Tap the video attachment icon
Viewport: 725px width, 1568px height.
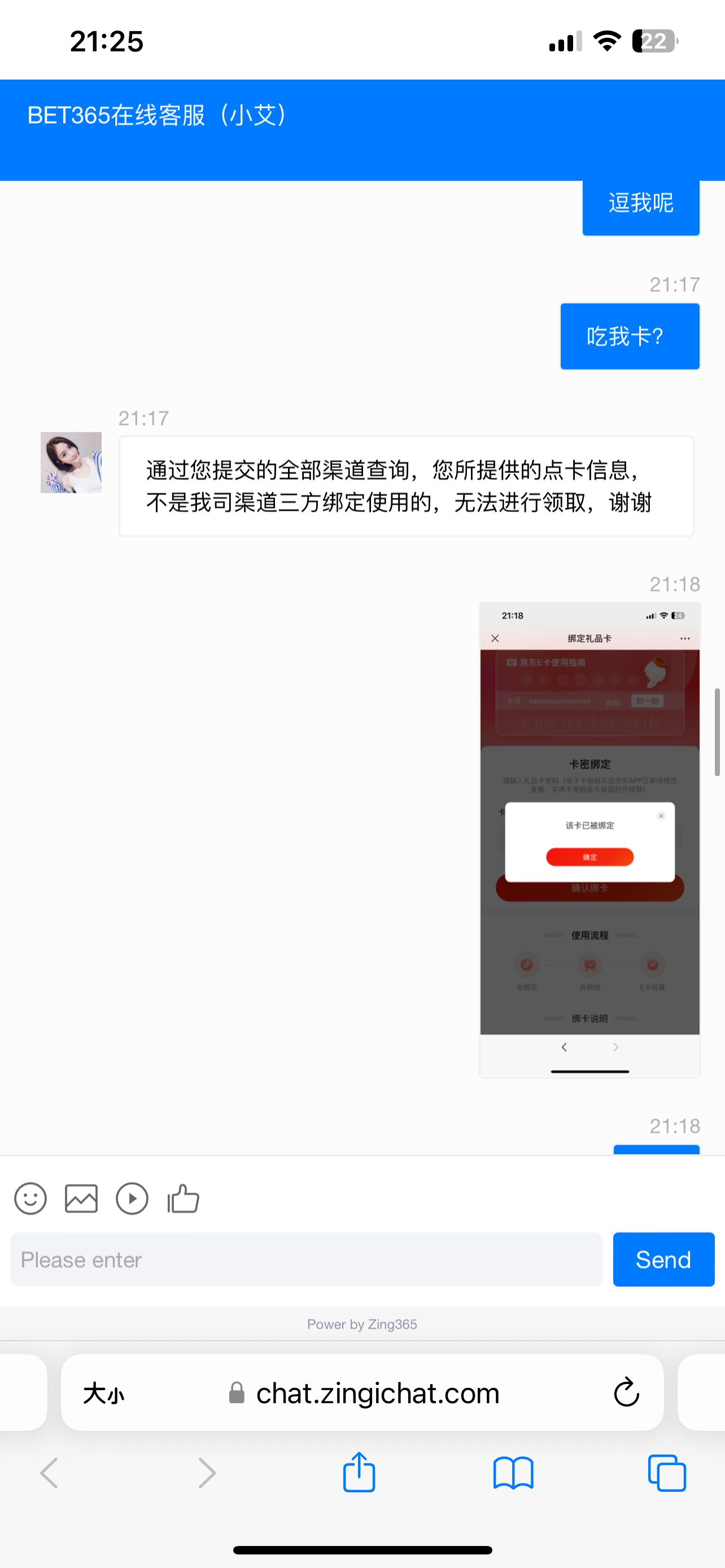(x=132, y=1198)
